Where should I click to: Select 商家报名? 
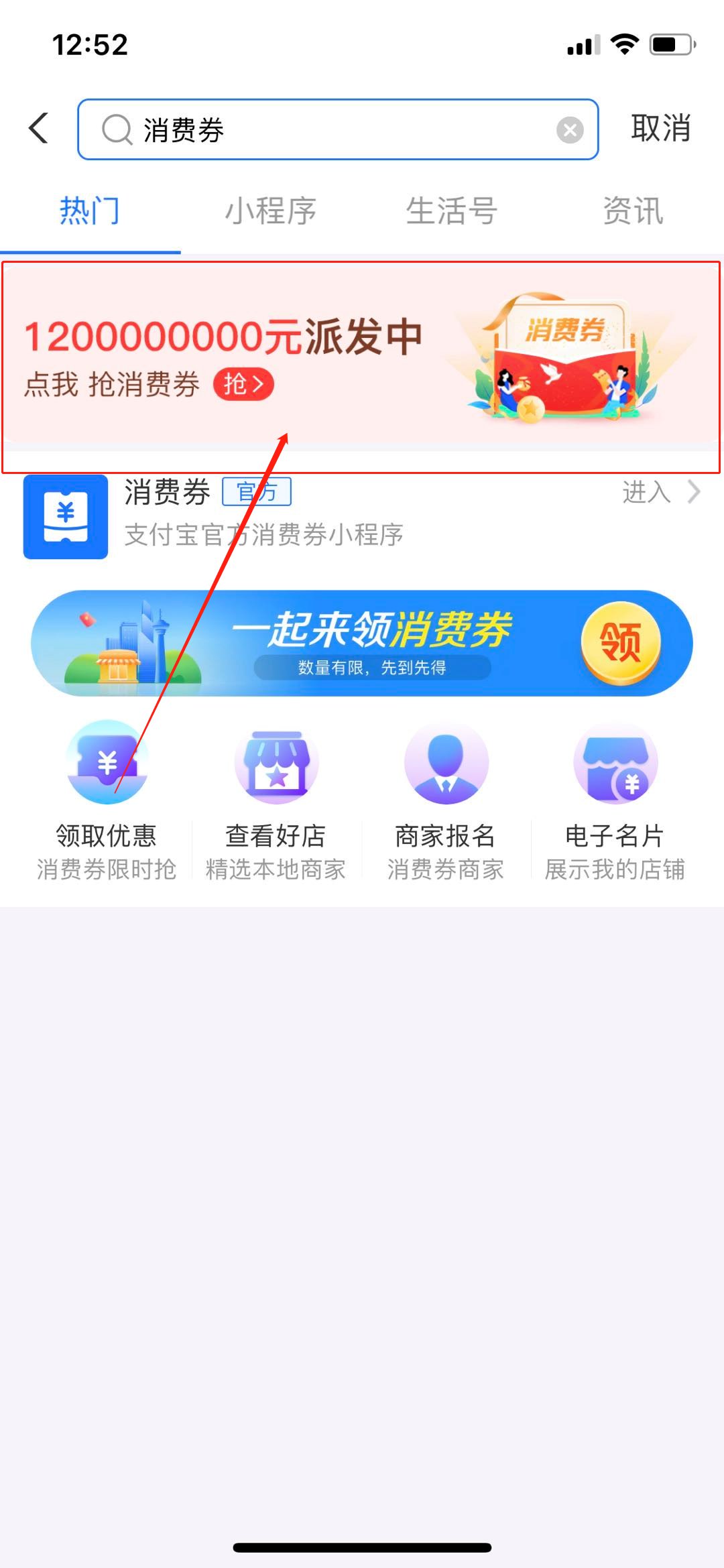[445, 798]
